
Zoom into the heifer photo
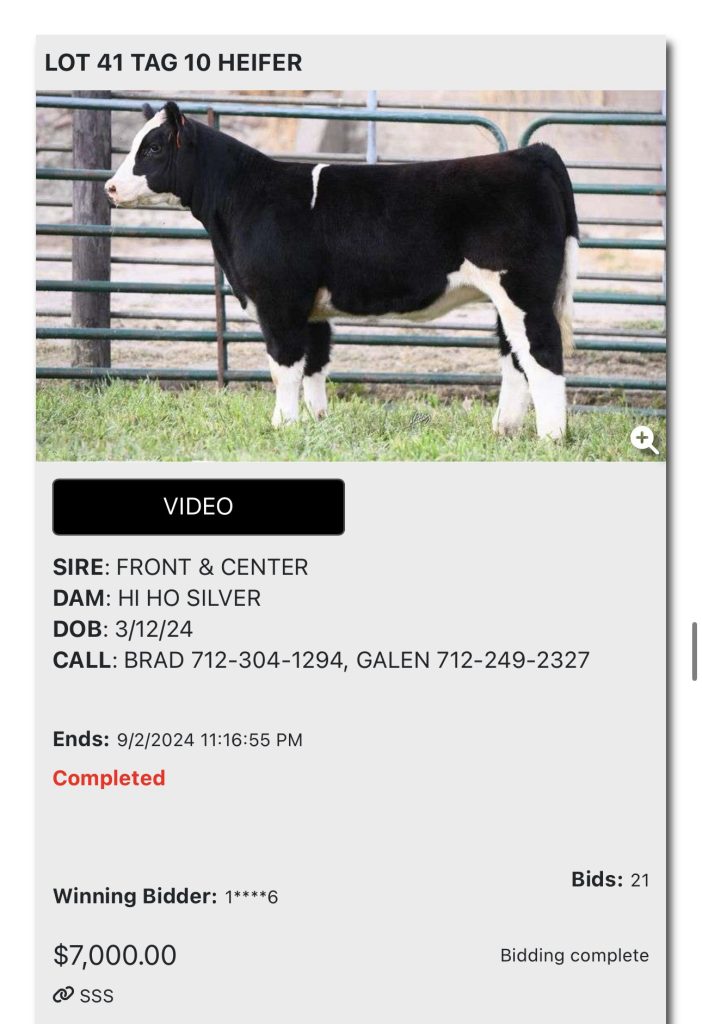pyautogui.click(x=644, y=440)
